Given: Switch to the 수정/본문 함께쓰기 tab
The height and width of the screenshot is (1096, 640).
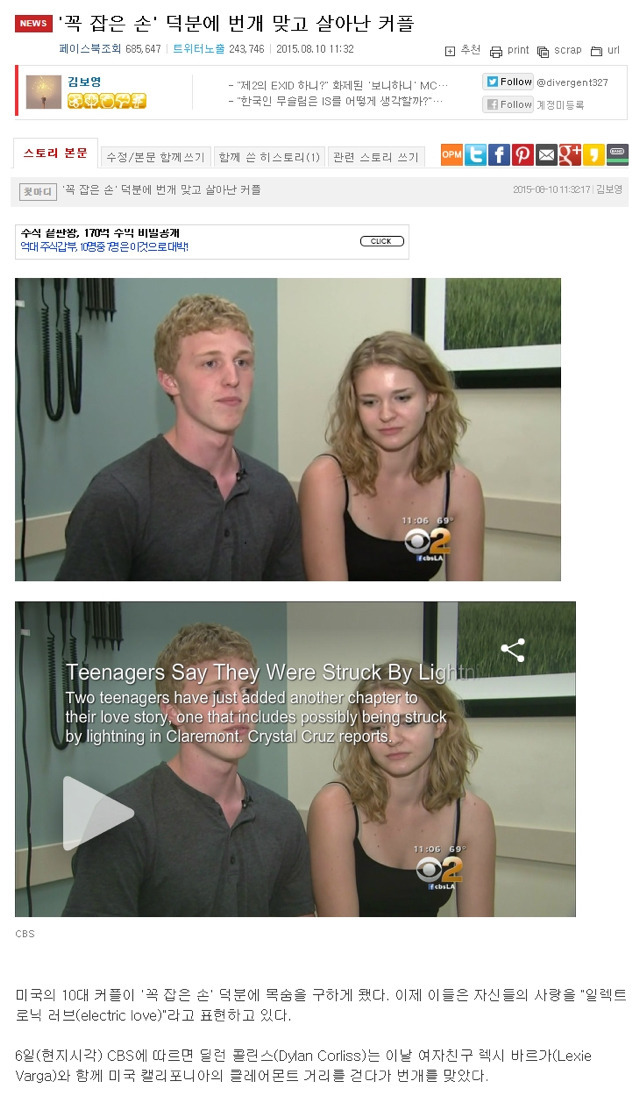Looking at the screenshot, I should pyautogui.click(x=155, y=157).
